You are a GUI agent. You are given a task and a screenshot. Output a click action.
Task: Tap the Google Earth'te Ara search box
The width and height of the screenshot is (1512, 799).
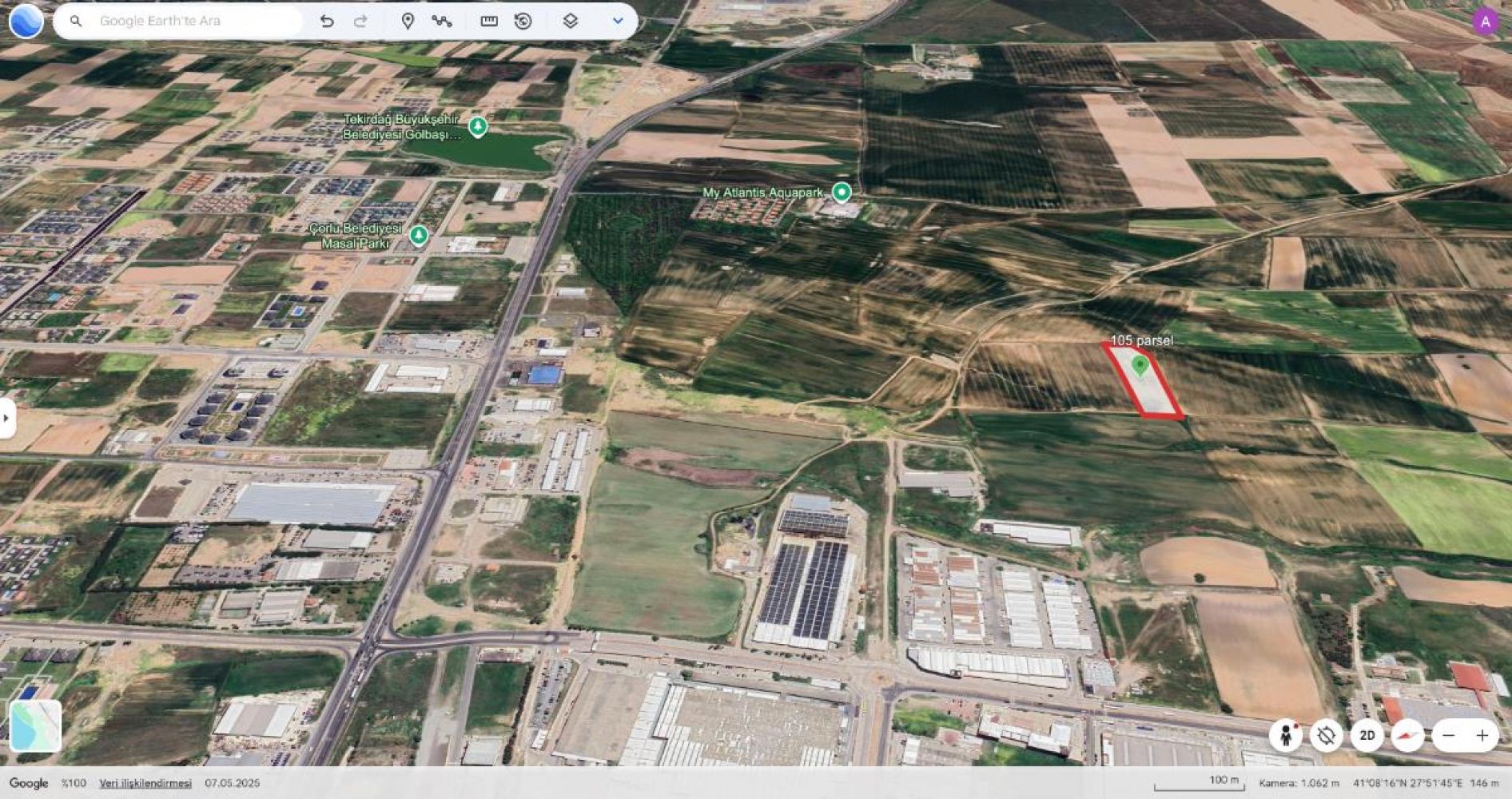(x=192, y=21)
